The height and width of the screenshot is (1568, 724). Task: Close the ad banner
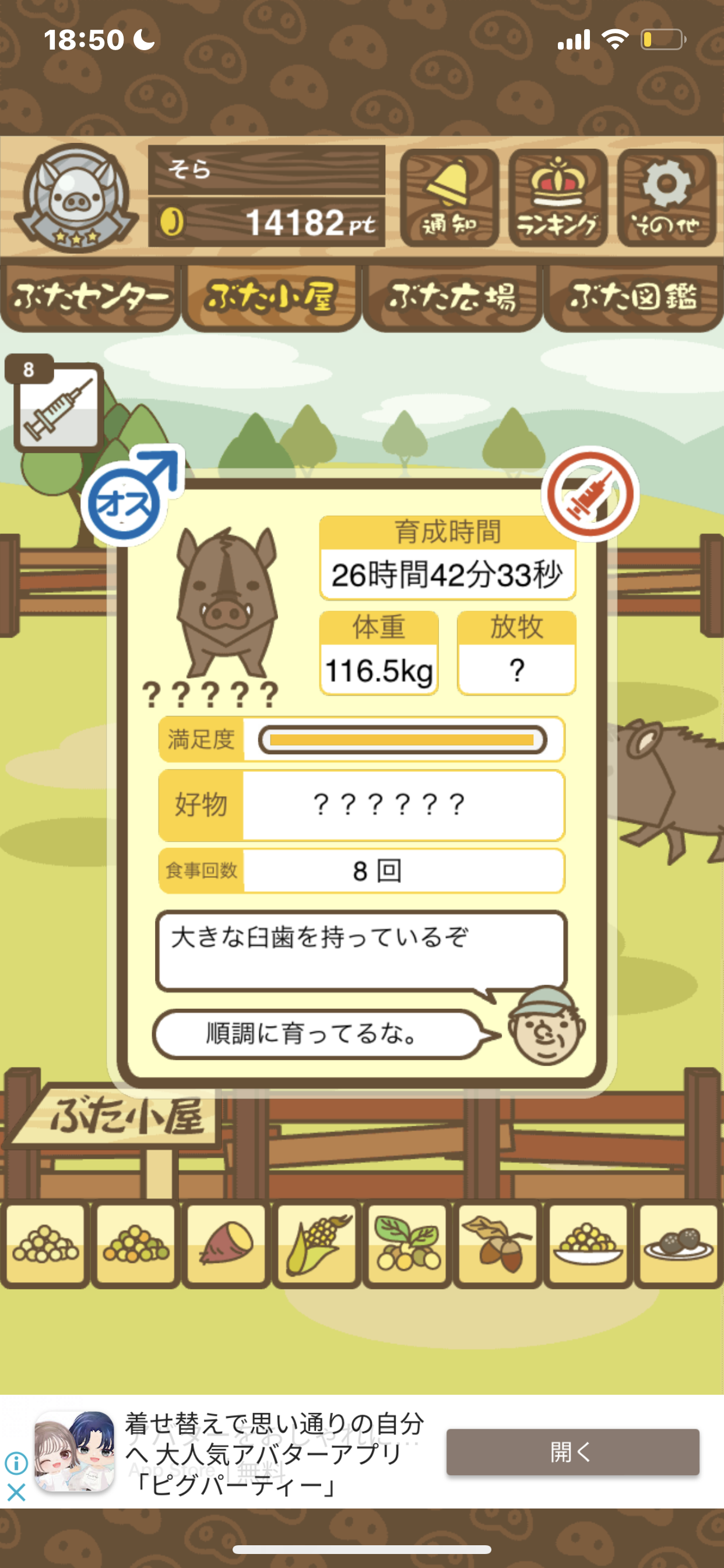[x=16, y=1492]
